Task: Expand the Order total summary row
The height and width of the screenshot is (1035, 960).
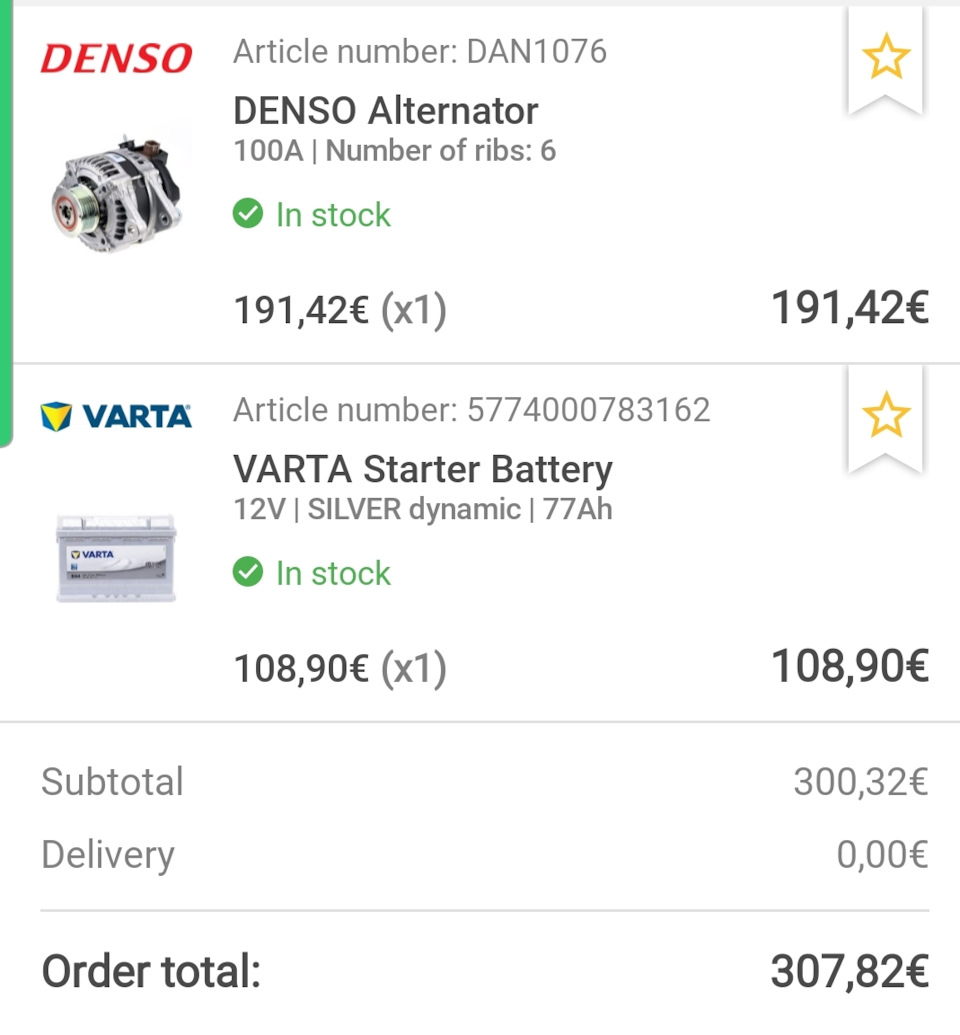Action: [480, 970]
